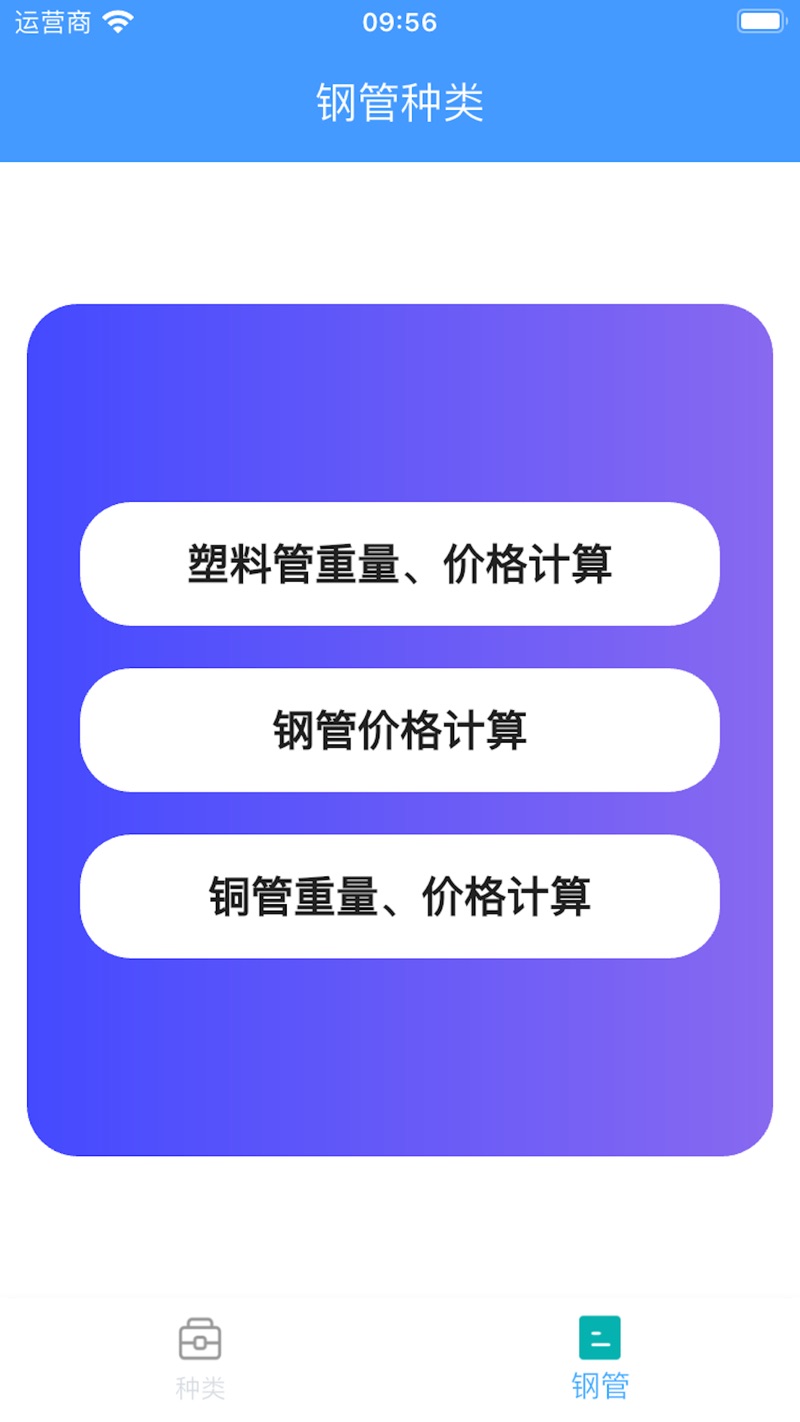Open 钢管价格计算 calculator
The height and width of the screenshot is (1422, 800).
400,730
